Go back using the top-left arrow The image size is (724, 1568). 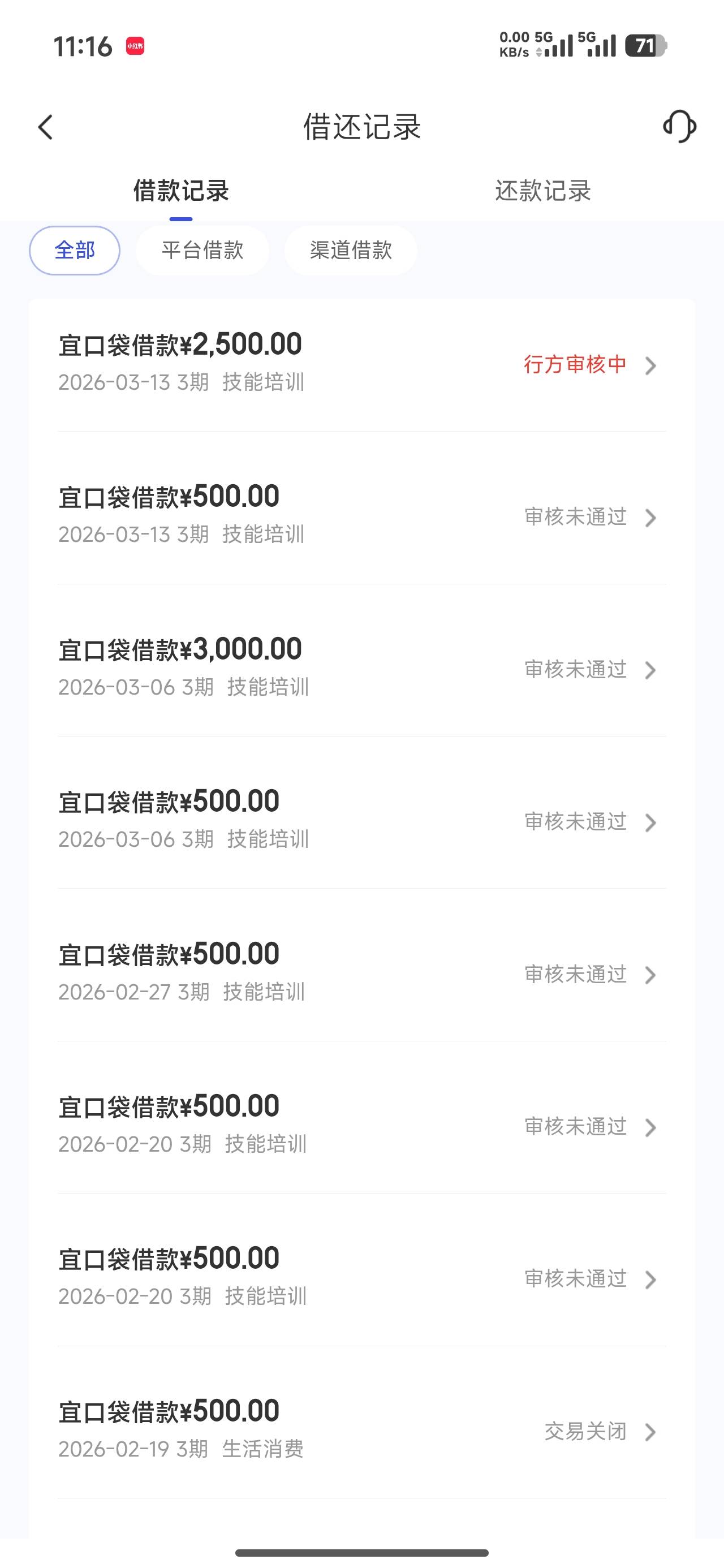click(46, 127)
